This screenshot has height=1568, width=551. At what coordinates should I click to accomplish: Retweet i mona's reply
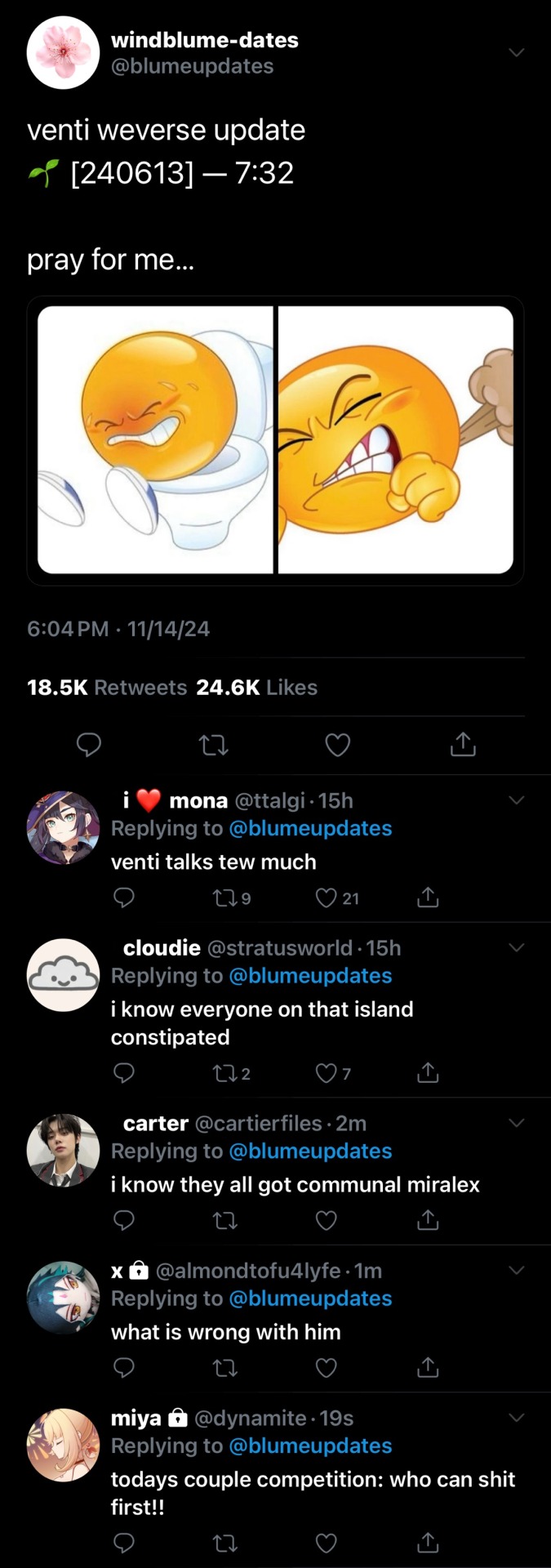click(x=224, y=898)
